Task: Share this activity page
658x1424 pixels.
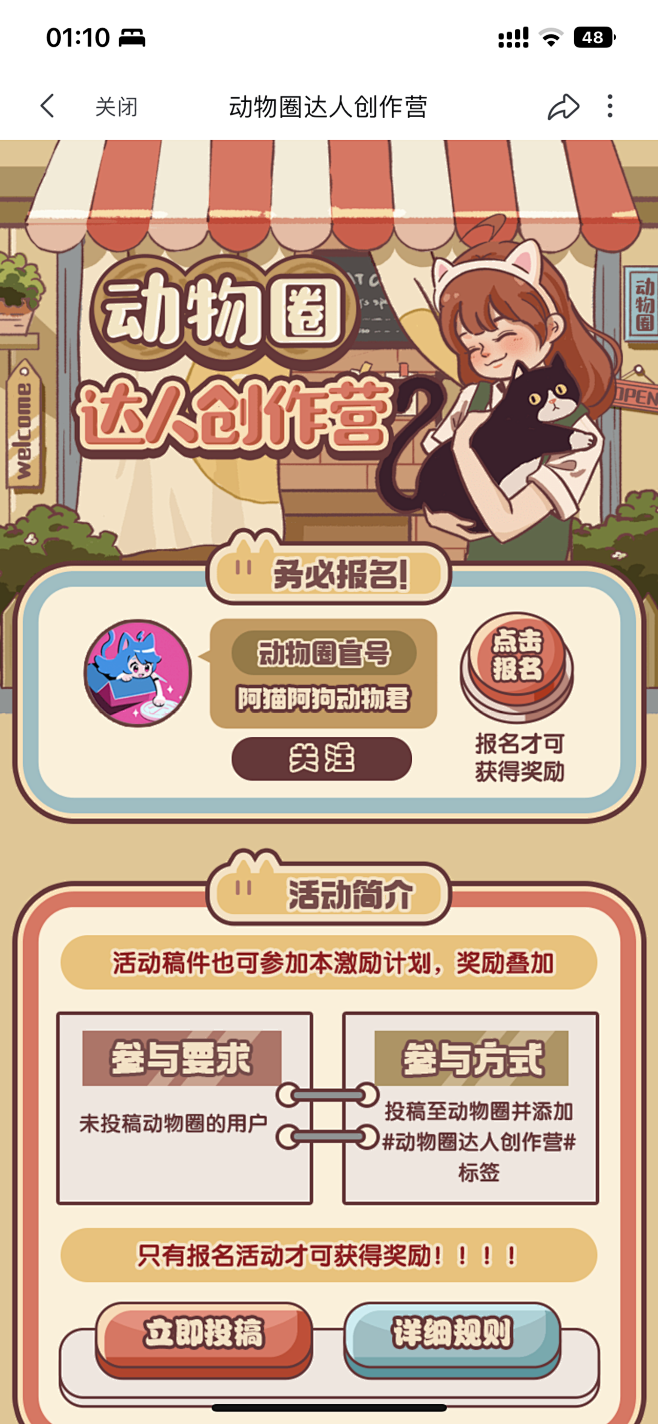Action: pos(563,107)
